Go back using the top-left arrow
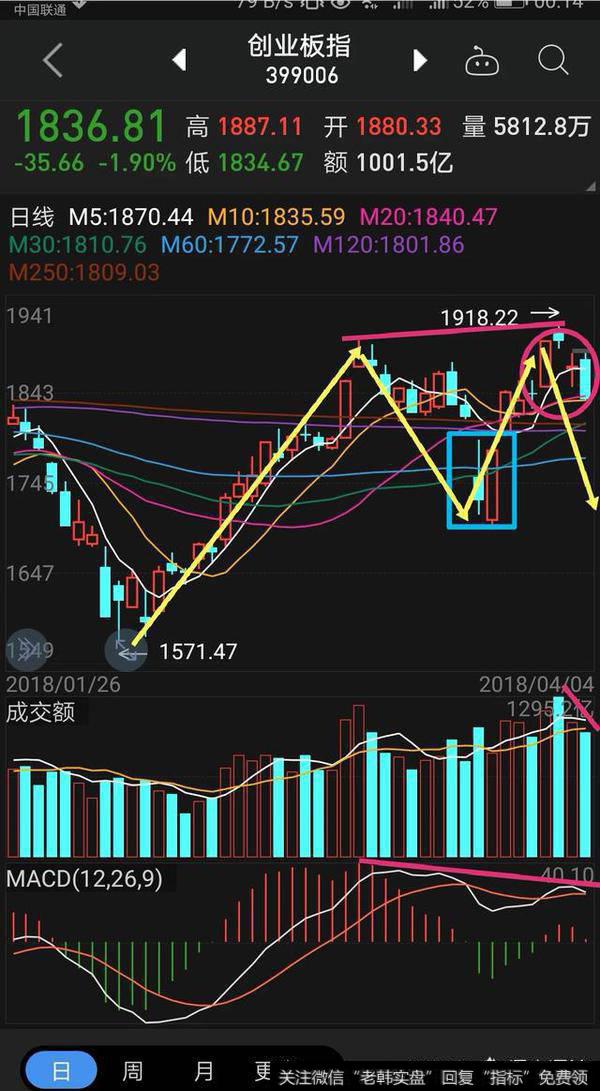The image size is (600, 1091). (x=52, y=61)
